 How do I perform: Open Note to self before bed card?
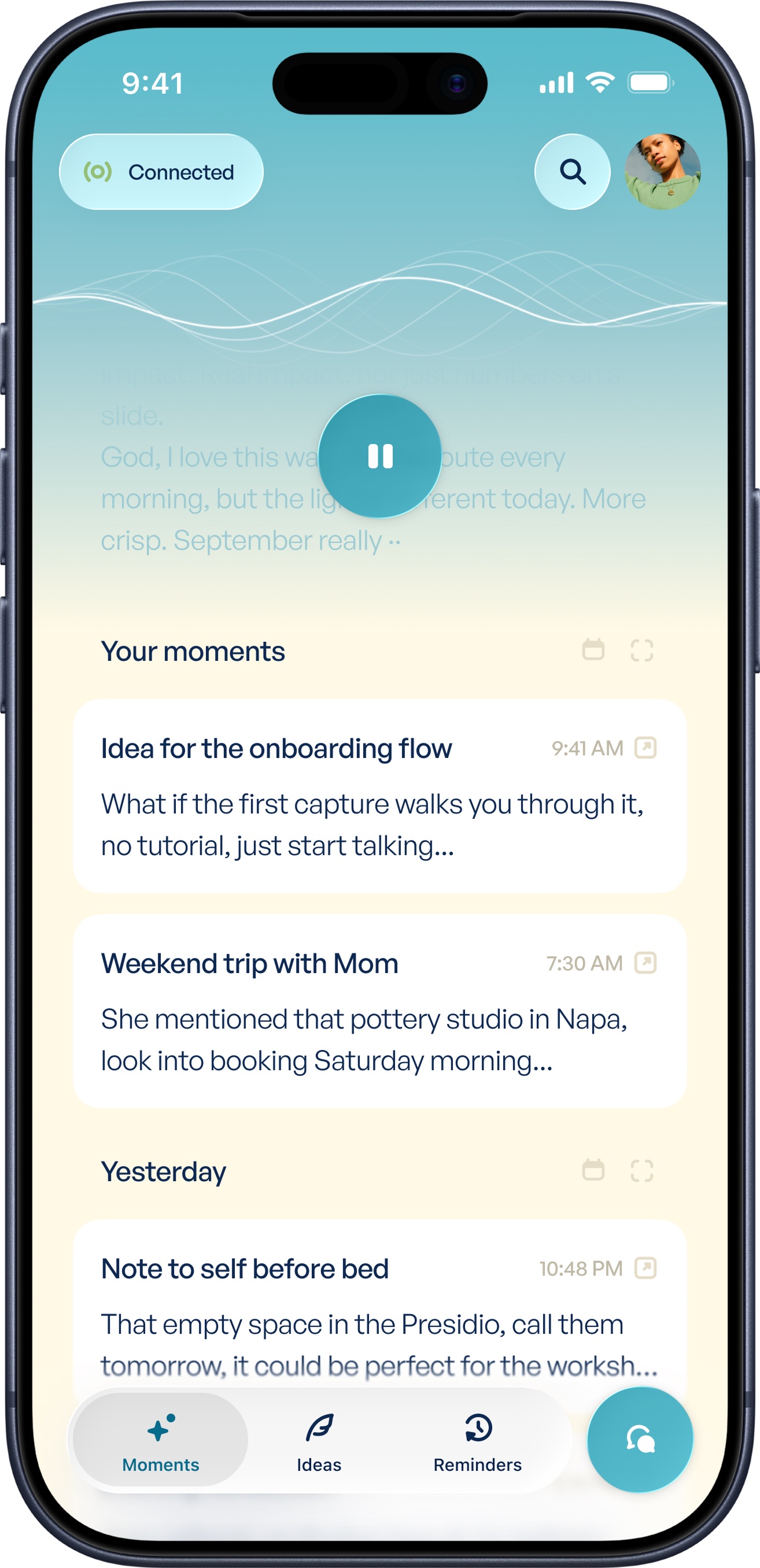(x=379, y=1315)
